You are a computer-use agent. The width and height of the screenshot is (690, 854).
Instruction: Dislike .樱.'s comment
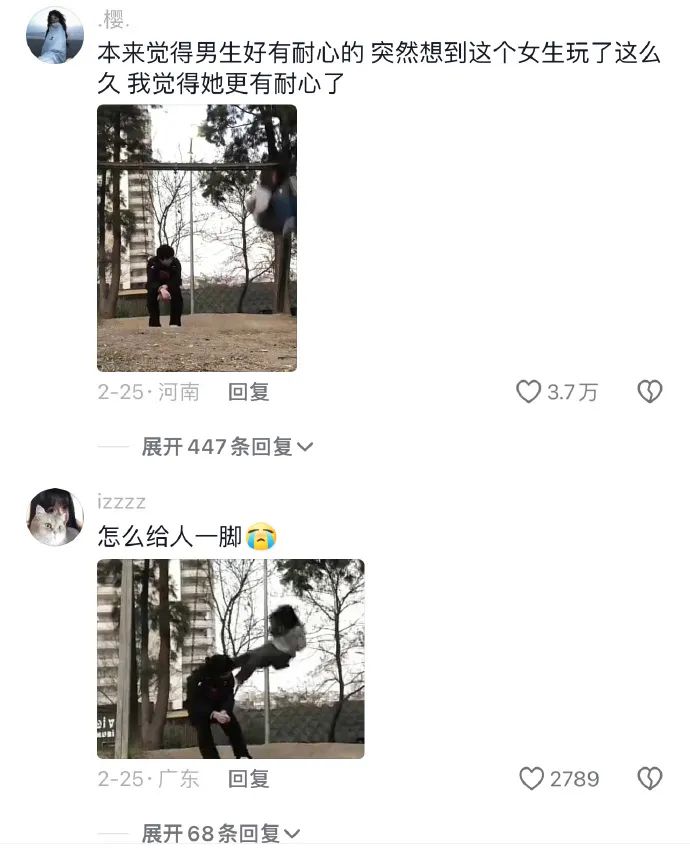[x=650, y=392]
